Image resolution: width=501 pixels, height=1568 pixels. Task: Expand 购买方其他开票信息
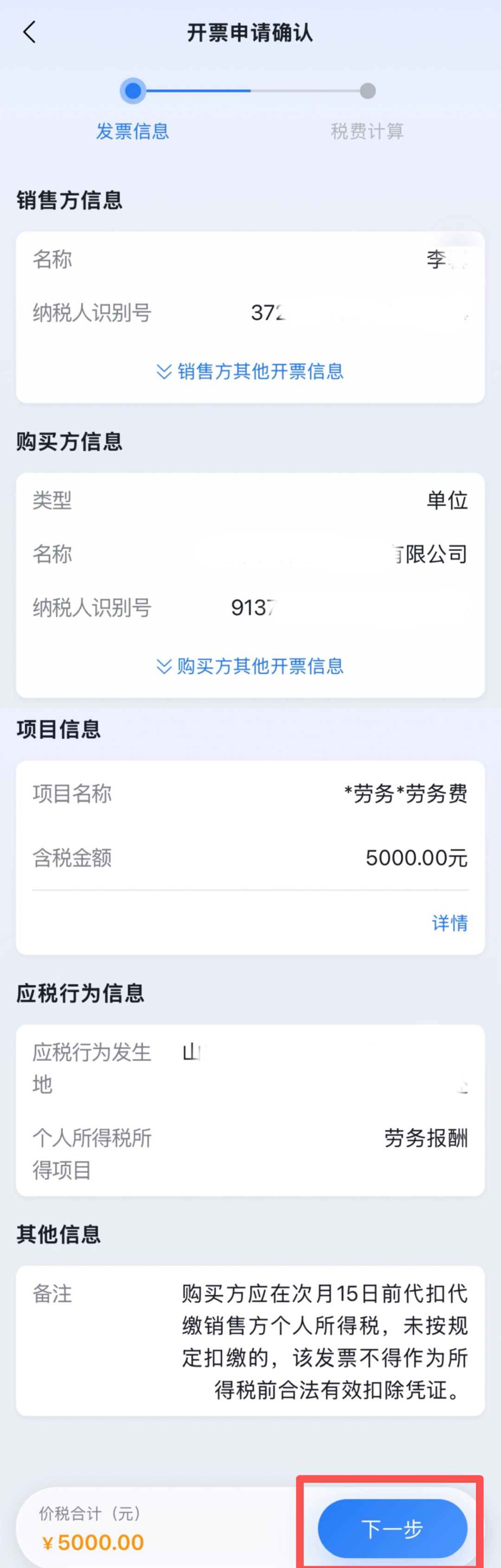pos(250,666)
